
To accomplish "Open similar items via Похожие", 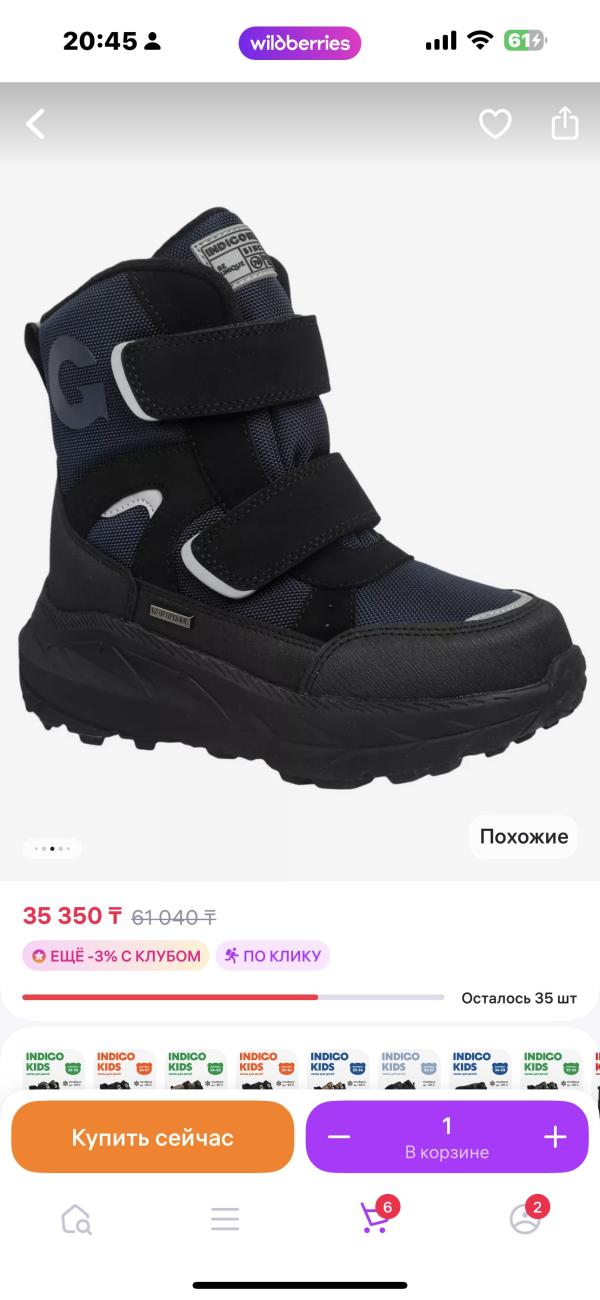I will pos(523,837).
